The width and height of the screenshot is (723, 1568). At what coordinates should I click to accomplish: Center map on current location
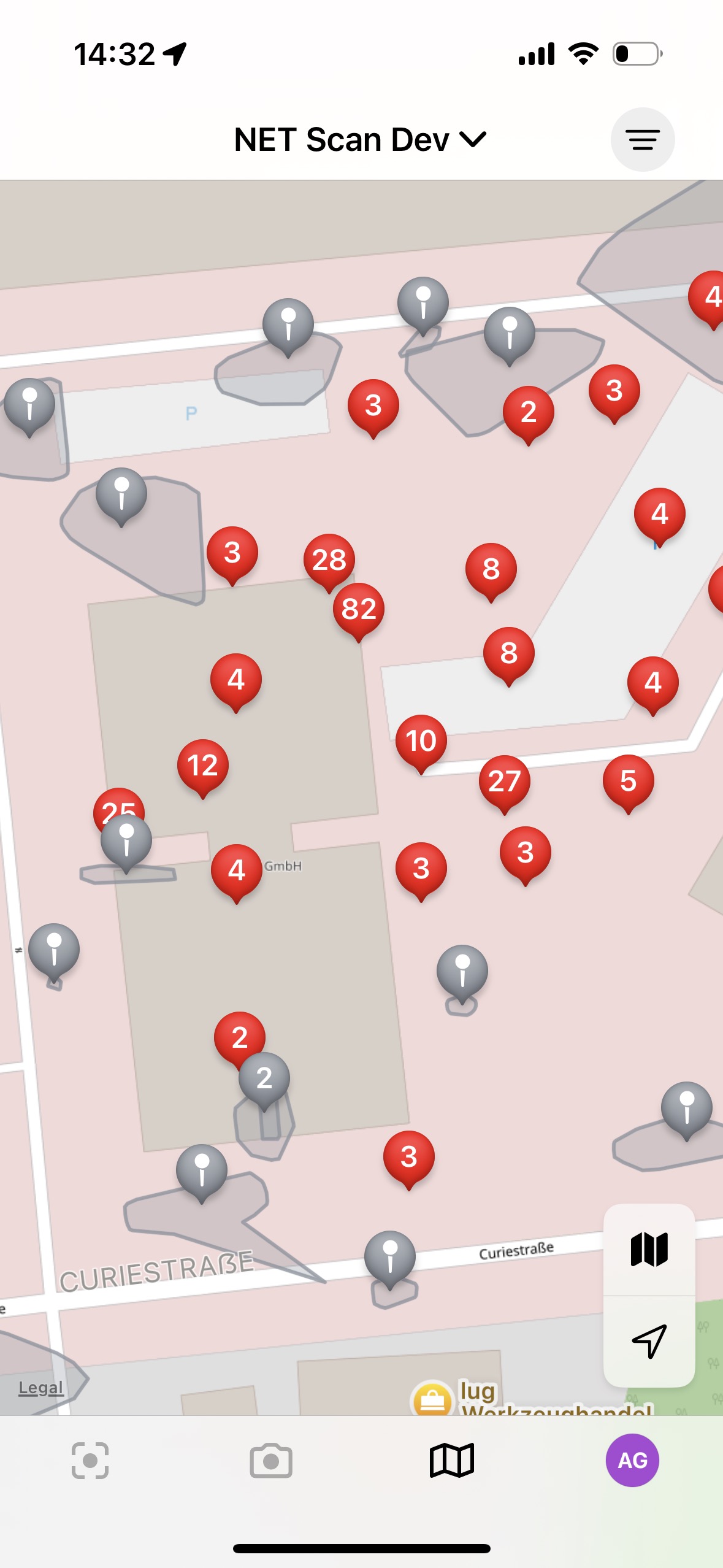click(x=649, y=1341)
